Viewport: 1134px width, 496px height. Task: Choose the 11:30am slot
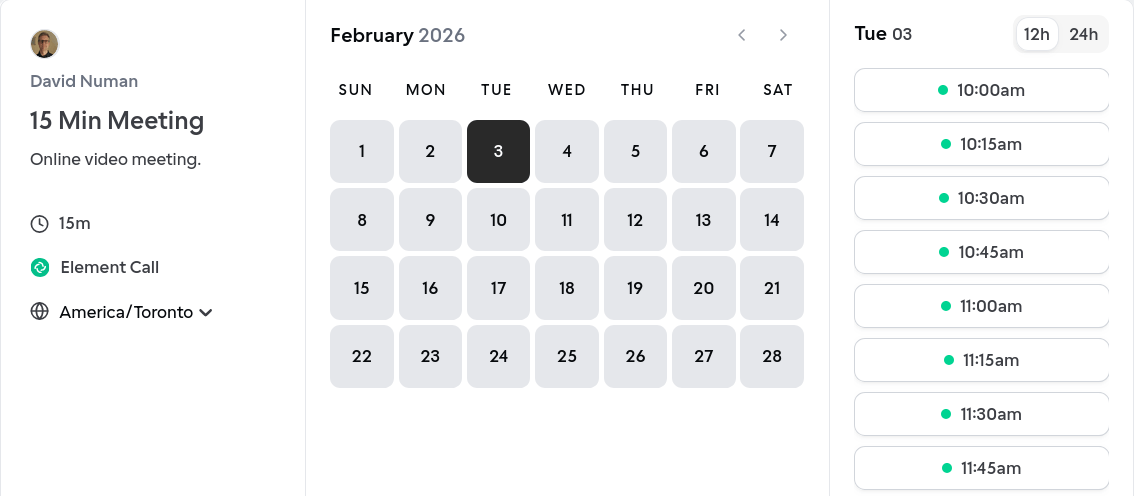pyautogui.click(x=981, y=414)
